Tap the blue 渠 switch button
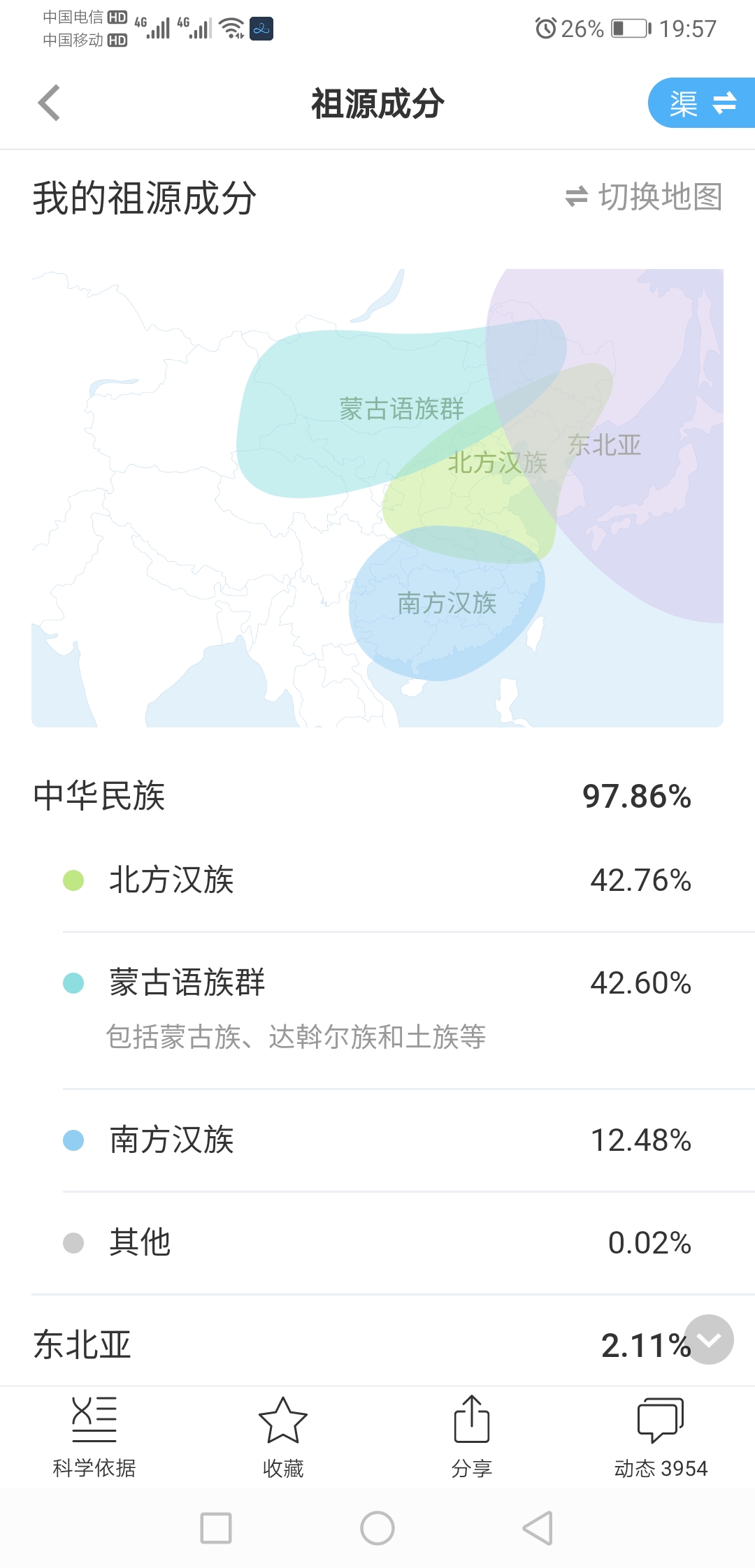755x1568 pixels. [x=702, y=103]
